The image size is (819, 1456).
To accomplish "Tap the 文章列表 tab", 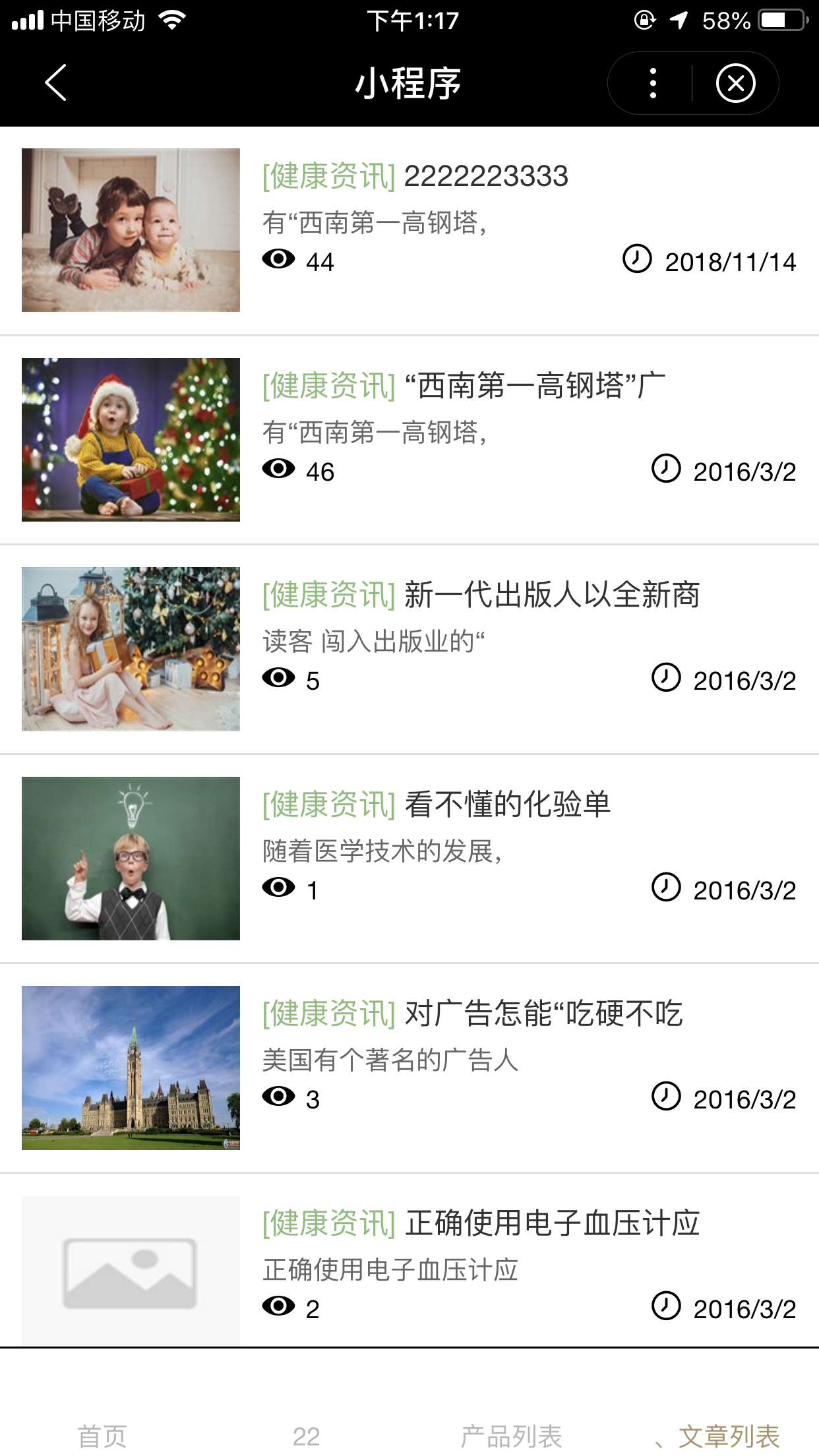I will (x=729, y=1436).
